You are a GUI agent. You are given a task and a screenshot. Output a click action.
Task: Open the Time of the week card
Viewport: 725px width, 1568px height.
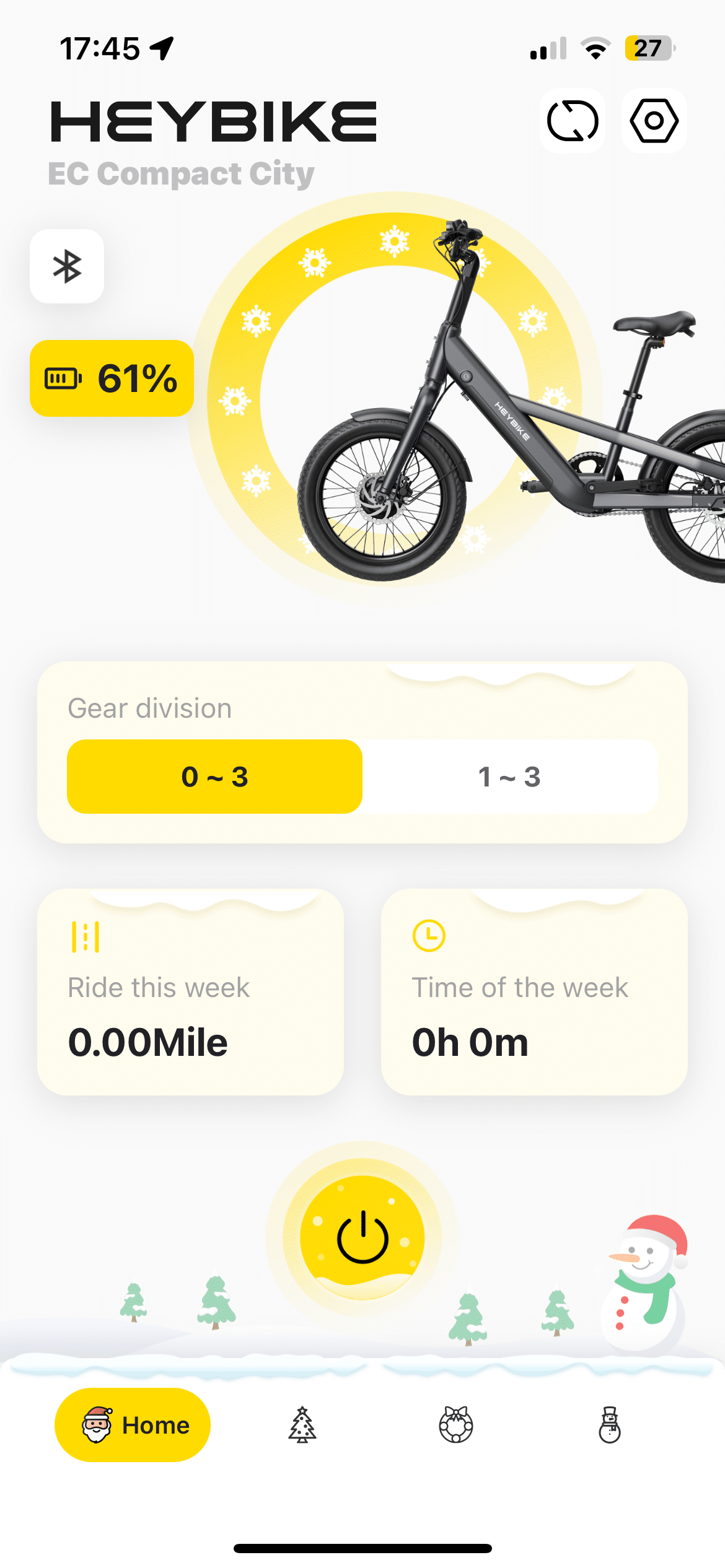point(534,992)
